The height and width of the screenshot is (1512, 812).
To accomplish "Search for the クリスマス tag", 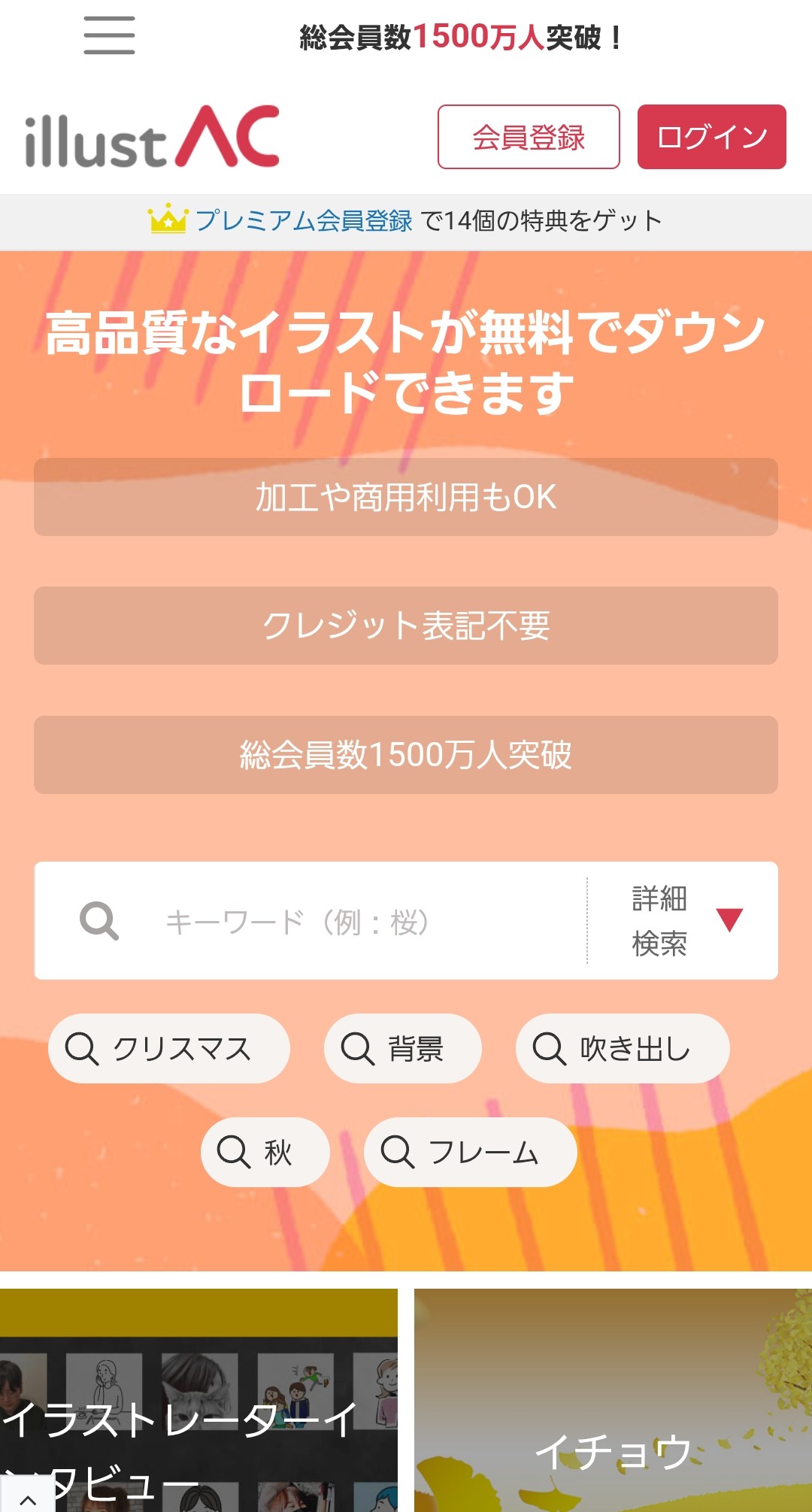I will point(169,1048).
